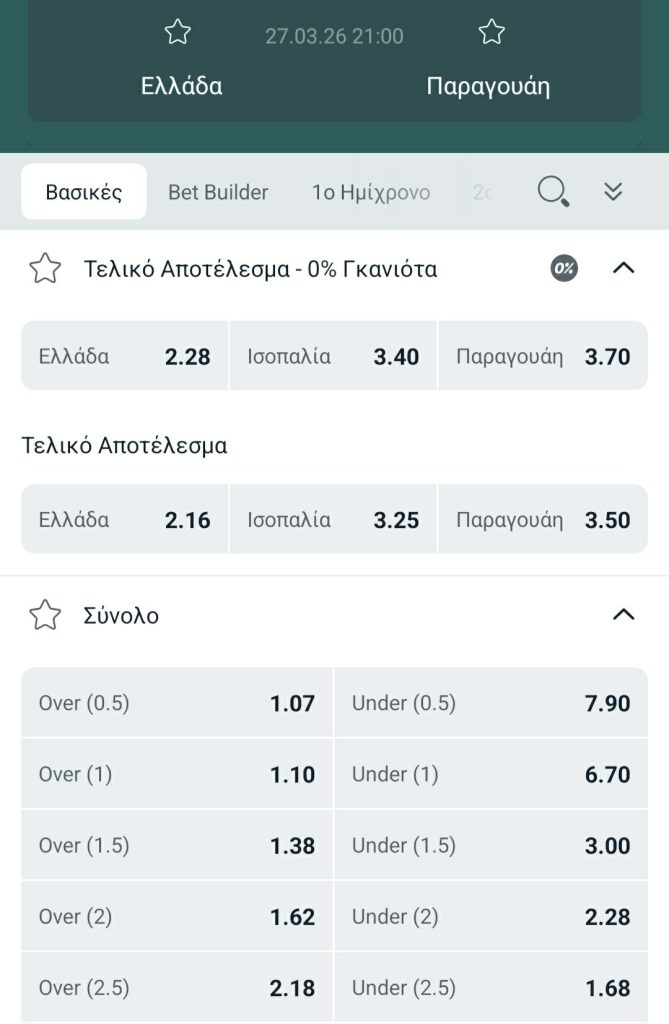The height and width of the screenshot is (1024, 669).
Task: Bet on Over (0.5) at 1.07
Action: pos(177,703)
